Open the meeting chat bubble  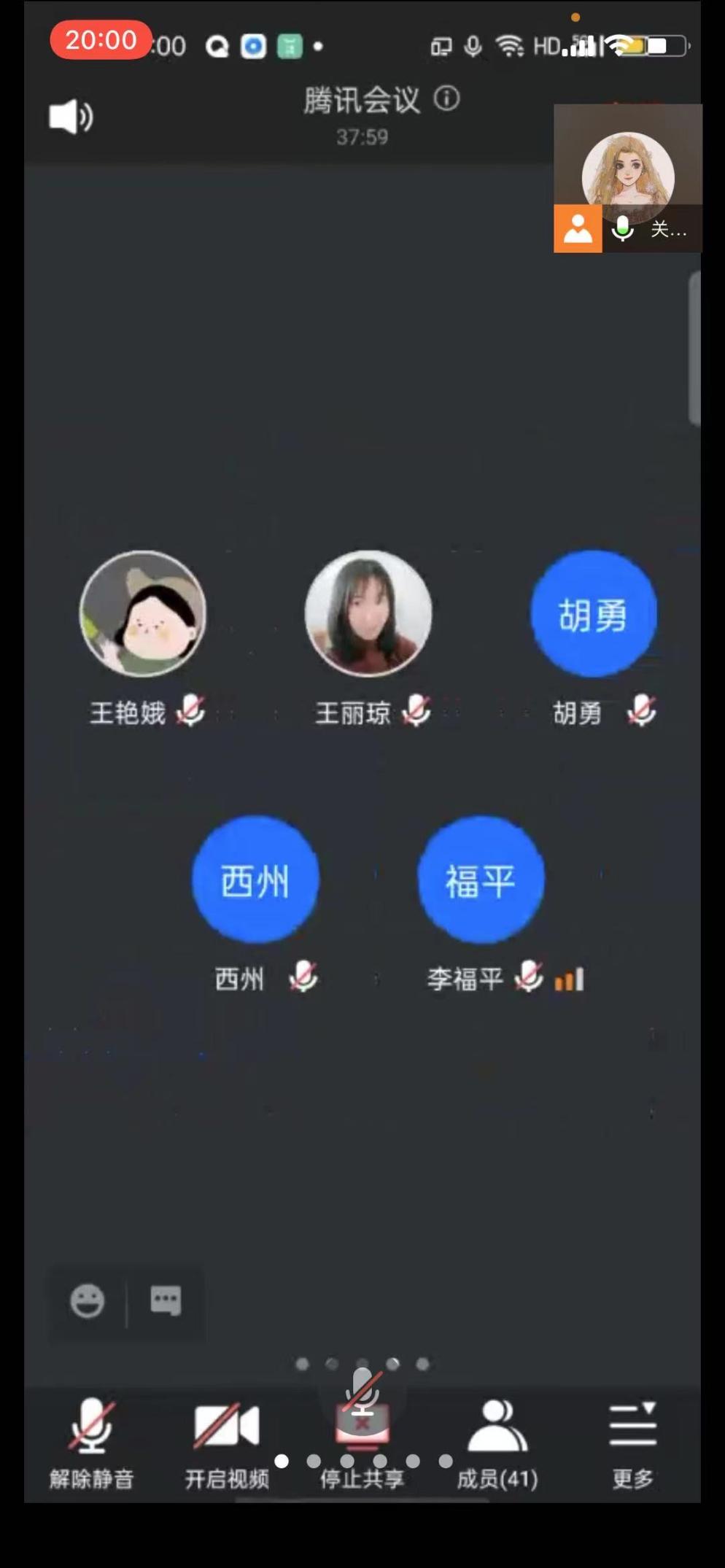coord(166,1301)
